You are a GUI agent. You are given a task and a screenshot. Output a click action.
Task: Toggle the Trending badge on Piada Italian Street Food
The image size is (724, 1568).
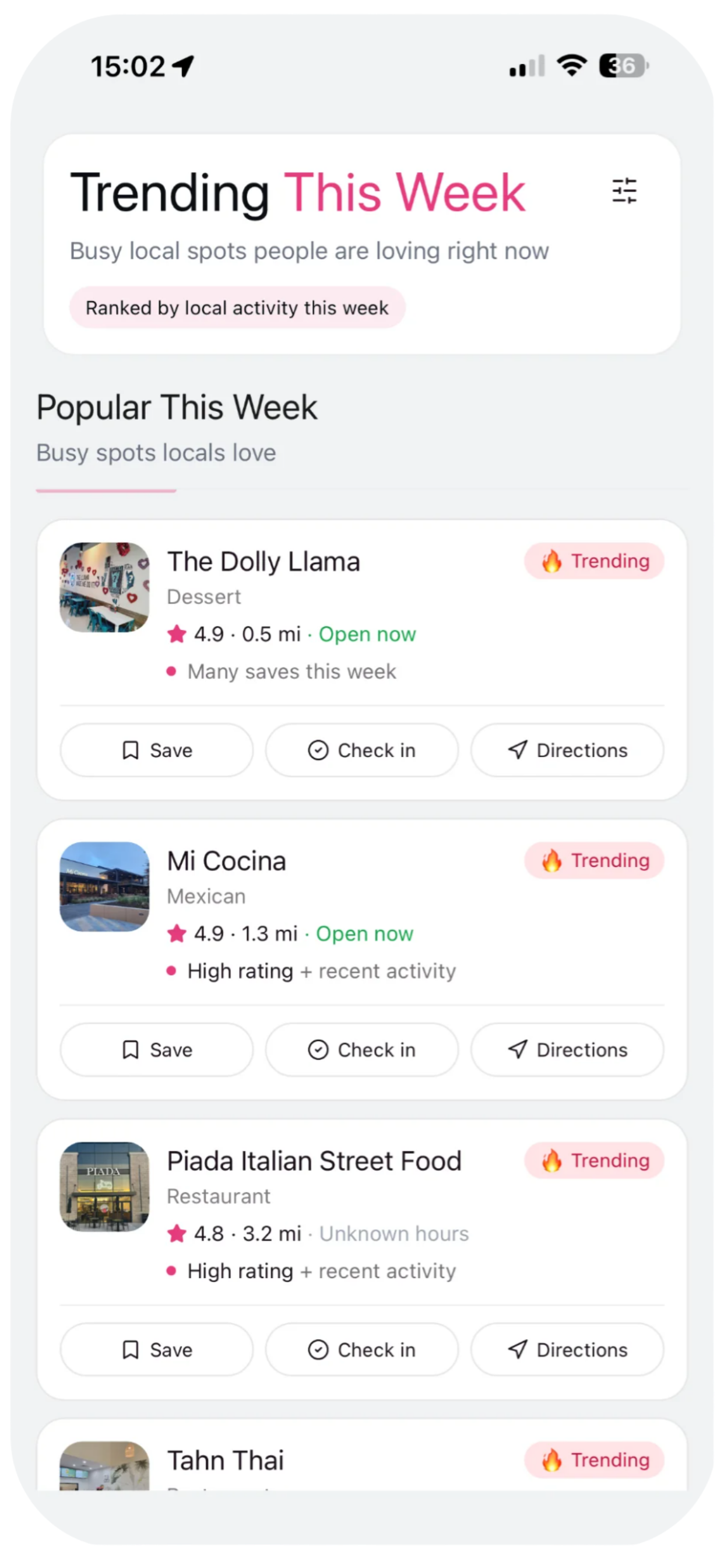click(594, 1160)
